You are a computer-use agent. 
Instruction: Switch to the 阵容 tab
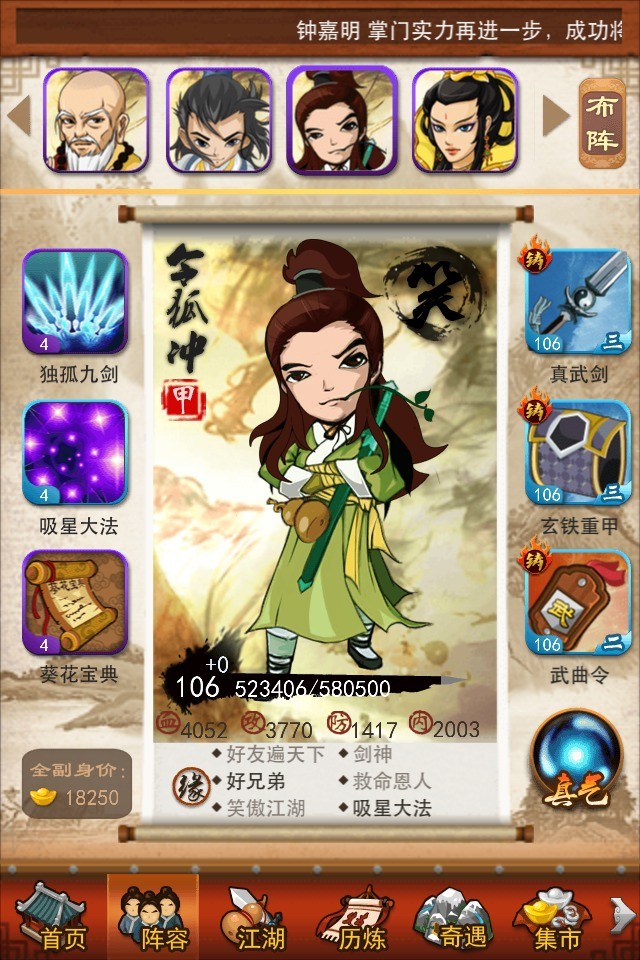[x=152, y=918]
